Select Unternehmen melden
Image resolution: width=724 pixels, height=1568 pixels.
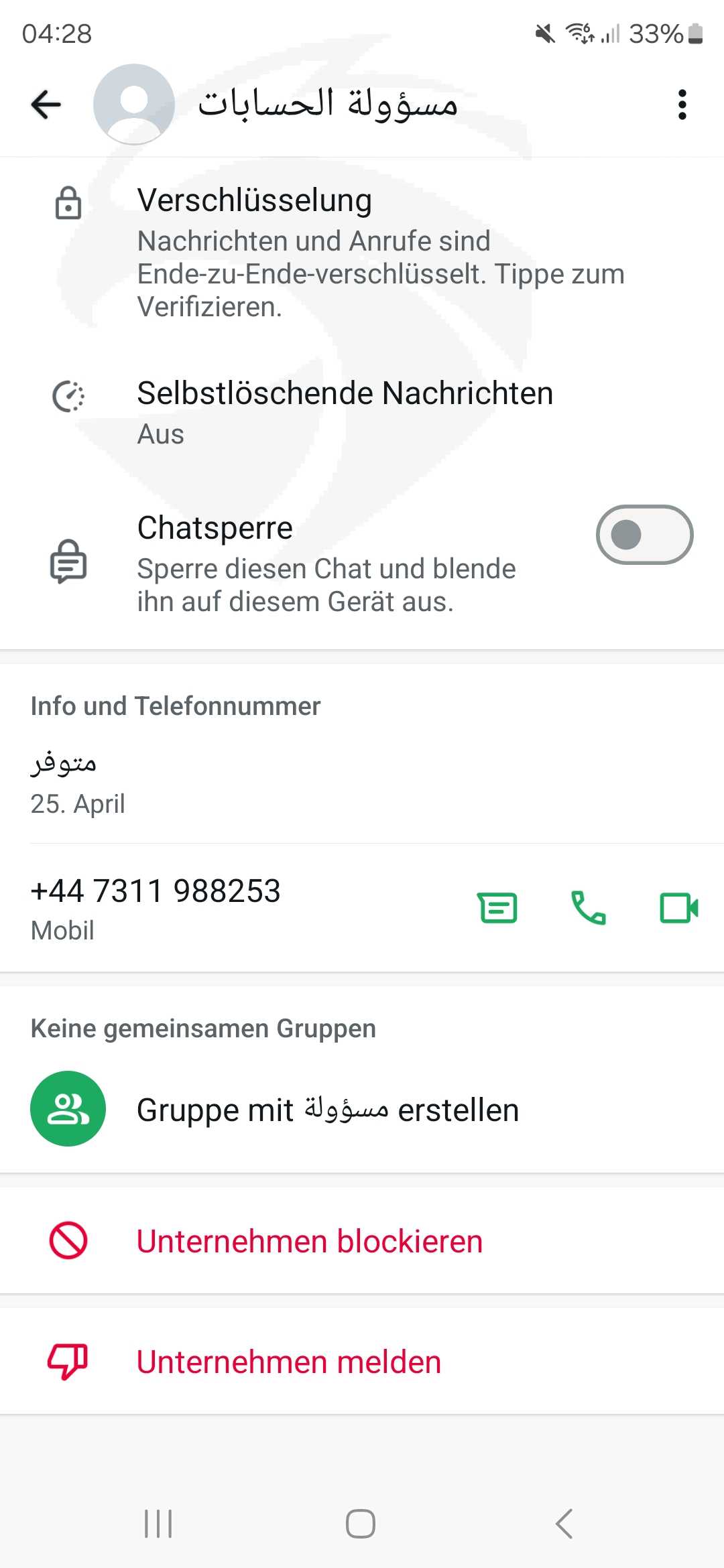point(362,1362)
